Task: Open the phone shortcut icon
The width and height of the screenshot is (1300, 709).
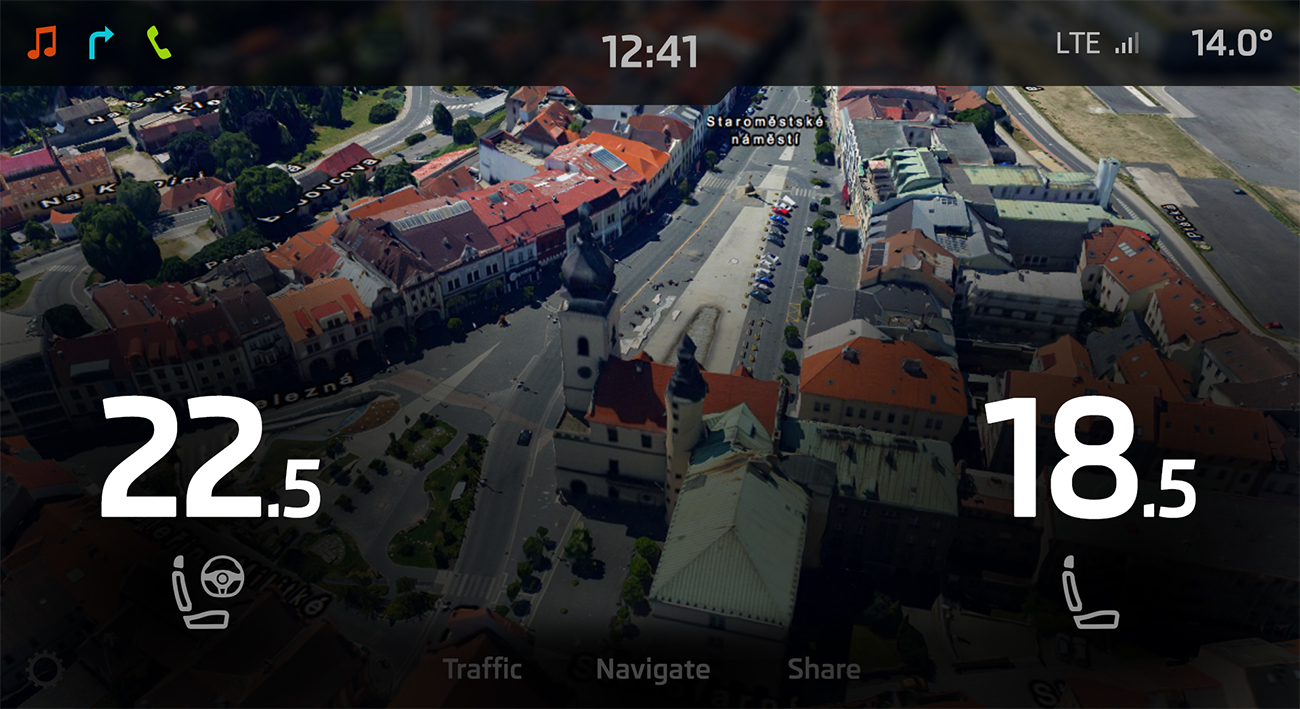Action: [x=159, y=42]
